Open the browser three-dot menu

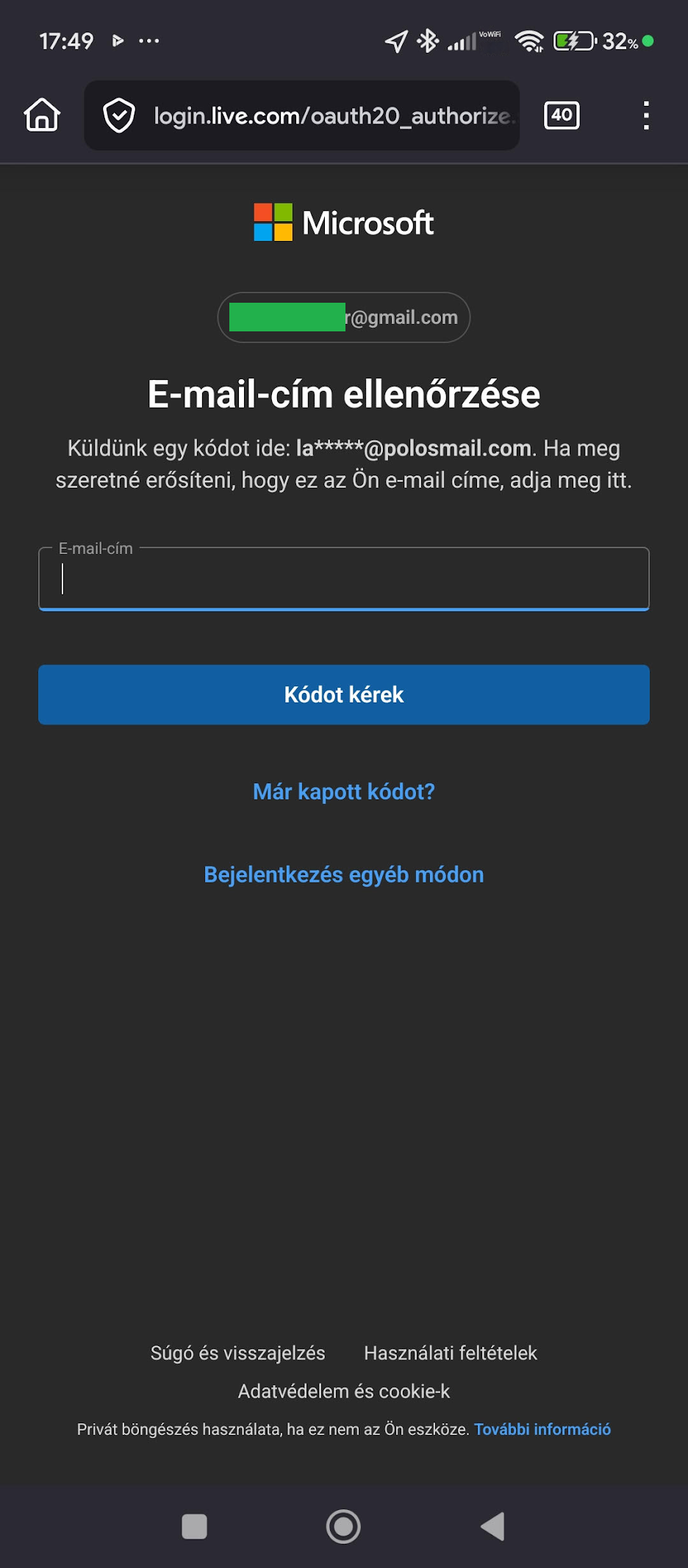(646, 115)
